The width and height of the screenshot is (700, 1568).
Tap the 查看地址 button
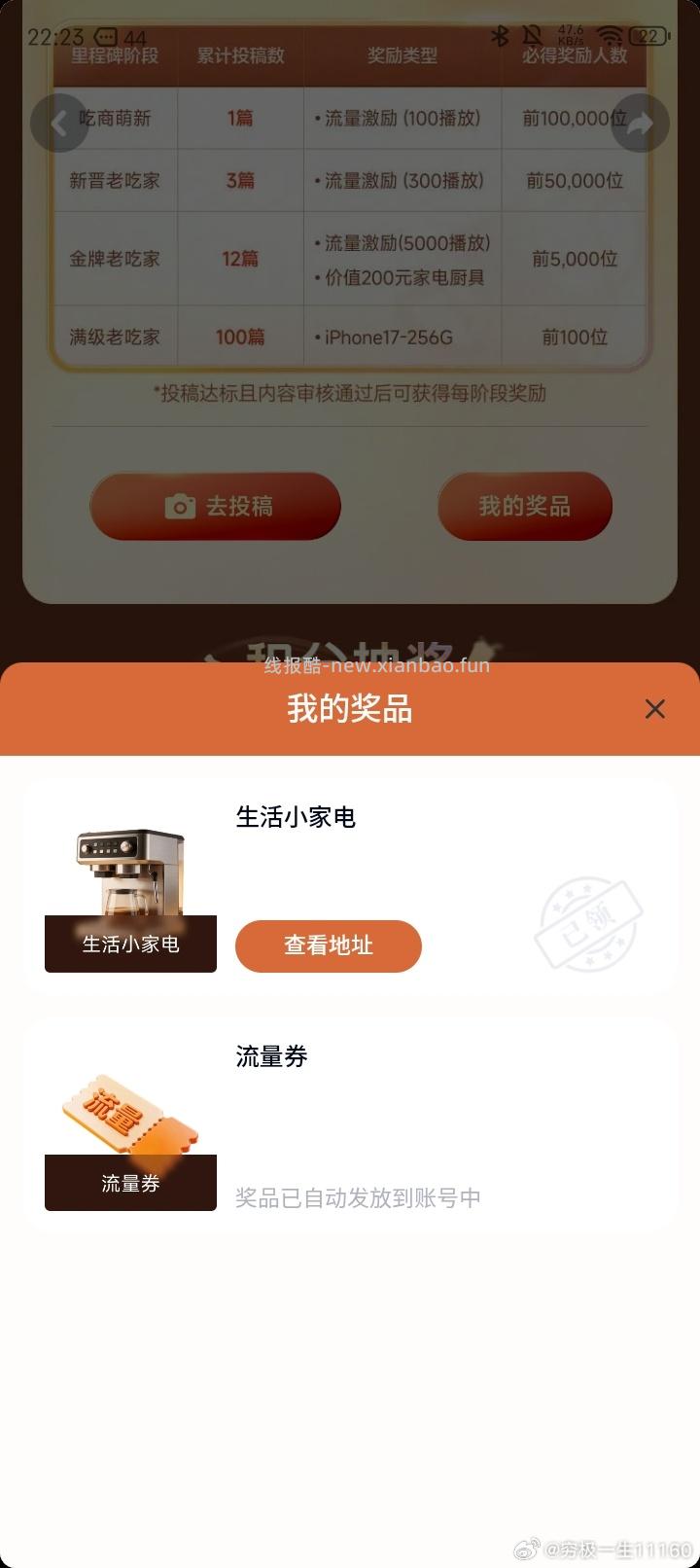(x=328, y=946)
